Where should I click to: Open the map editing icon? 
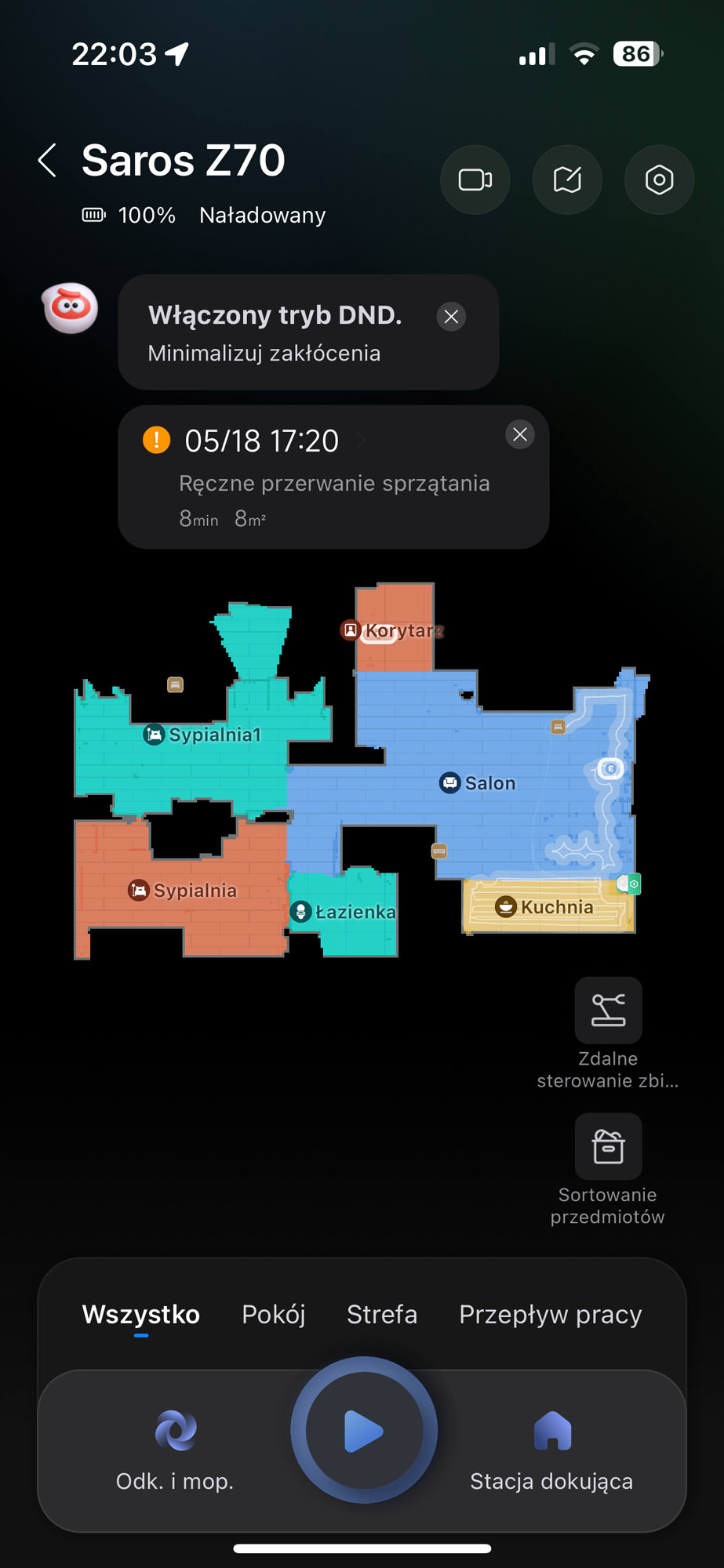pos(567,180)
